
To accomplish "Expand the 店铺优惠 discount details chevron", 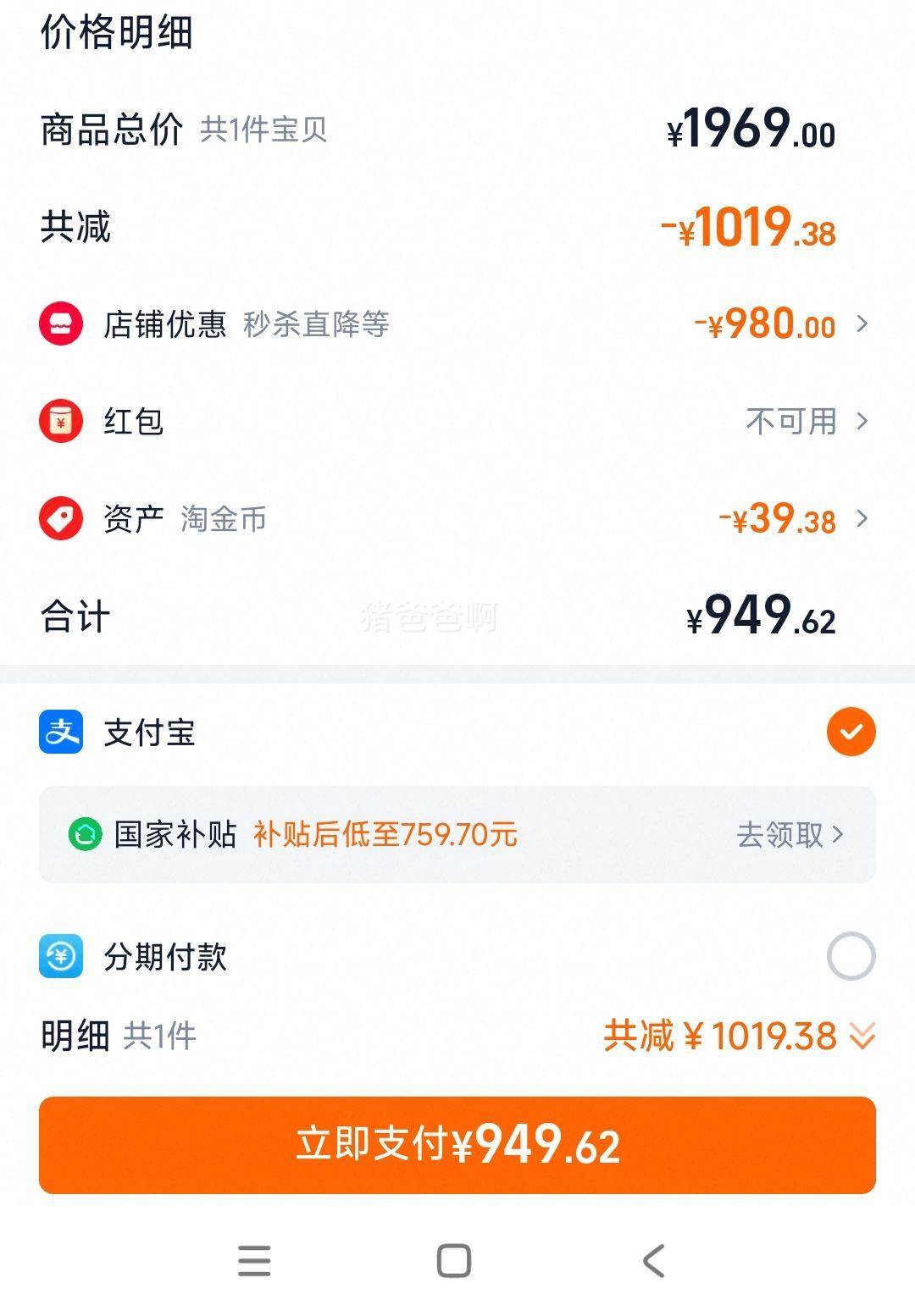I will pos(862,325).
